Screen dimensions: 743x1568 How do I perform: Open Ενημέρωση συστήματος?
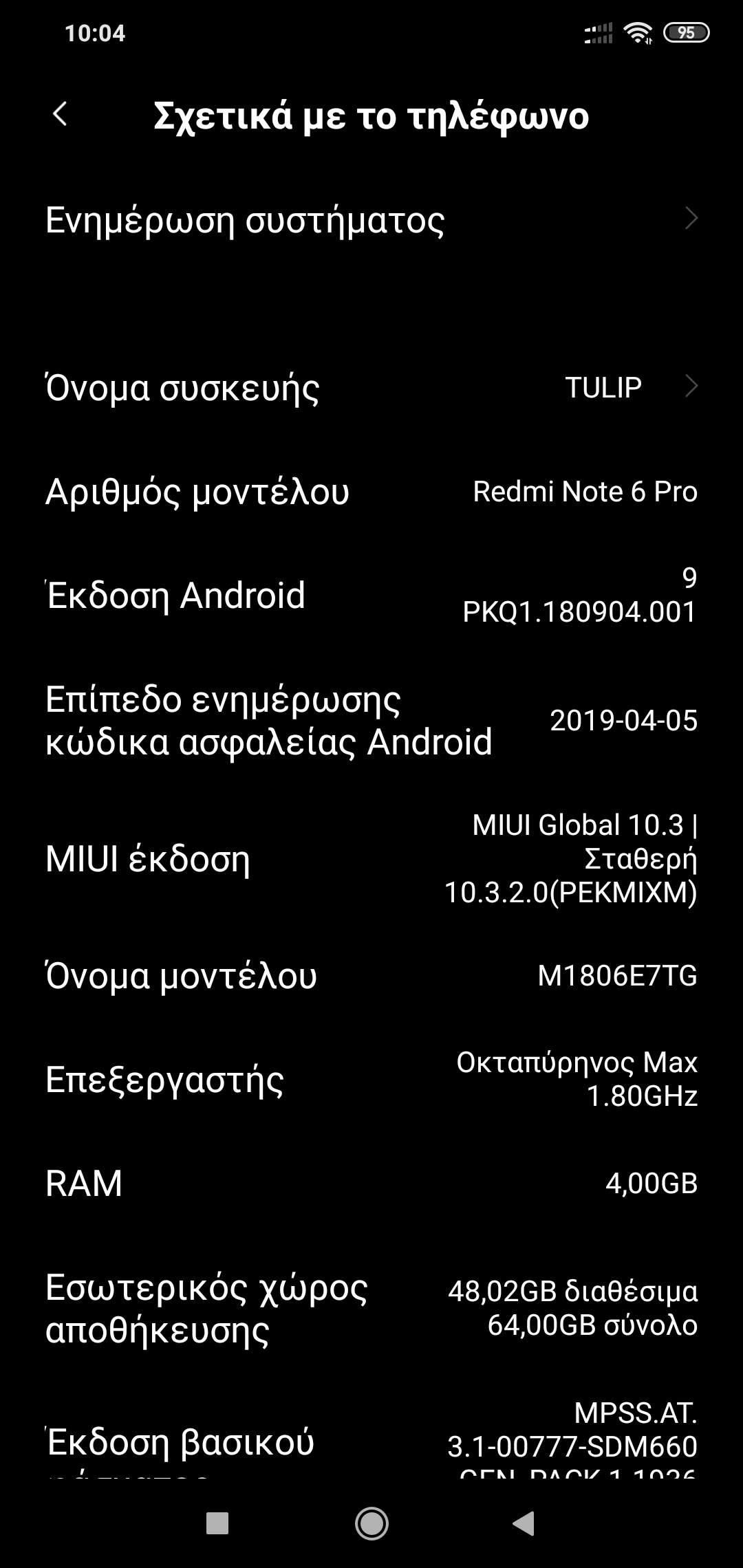[x=371, y=220]
